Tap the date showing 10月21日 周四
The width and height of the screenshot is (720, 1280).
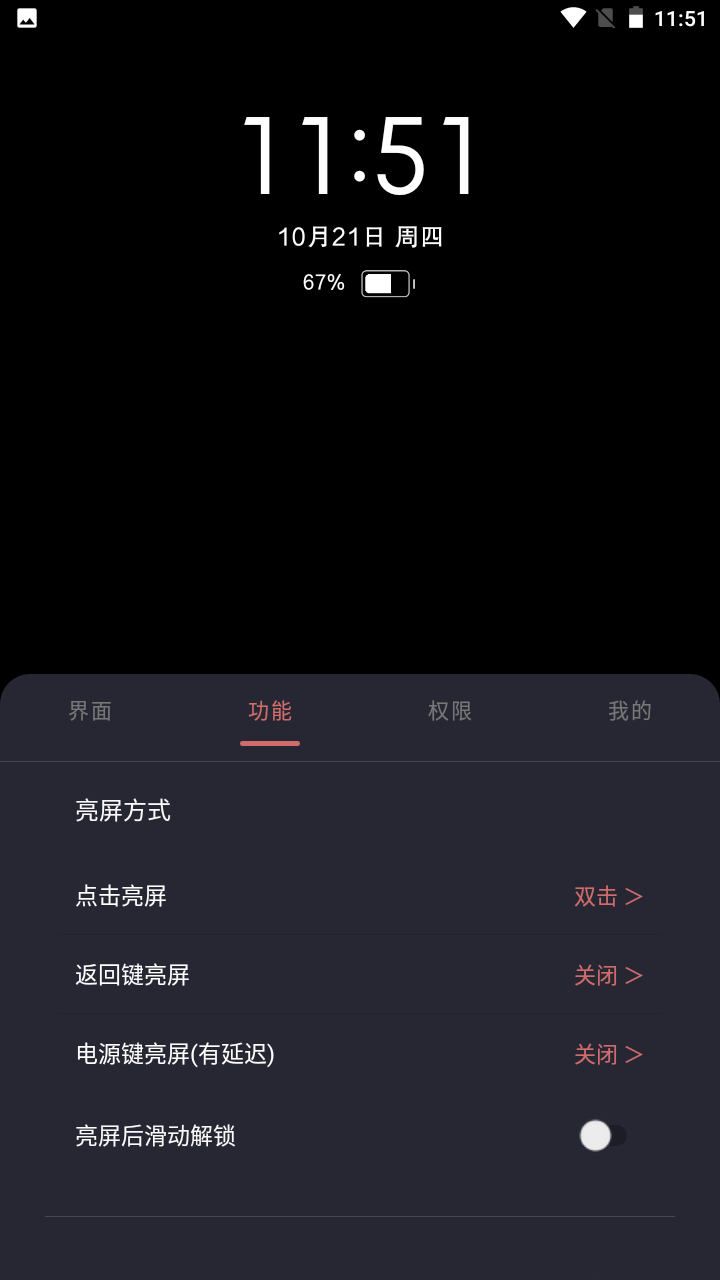pyautogui.click(x=360, y=237)
